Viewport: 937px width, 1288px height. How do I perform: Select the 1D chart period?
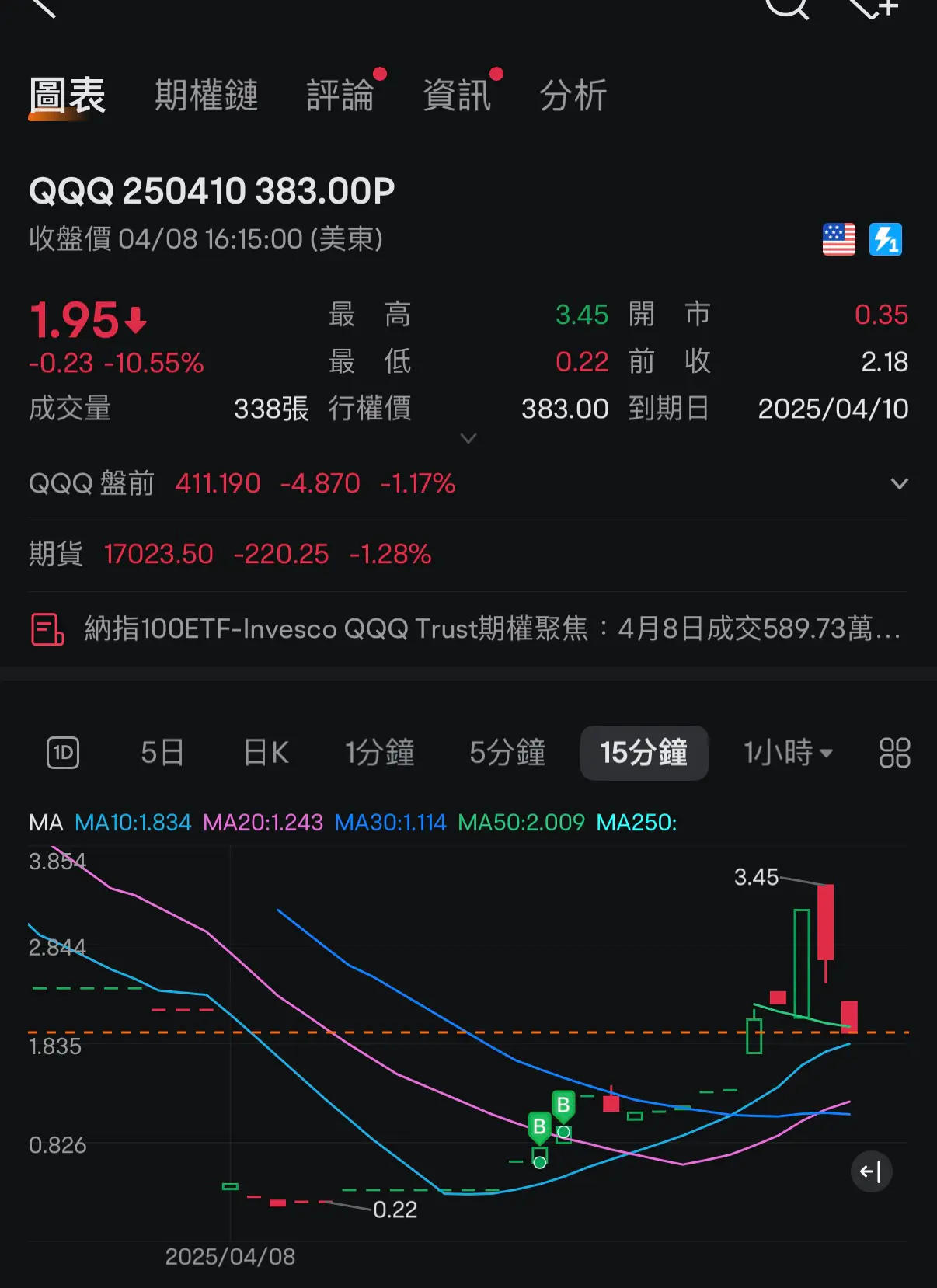point(63,753)
